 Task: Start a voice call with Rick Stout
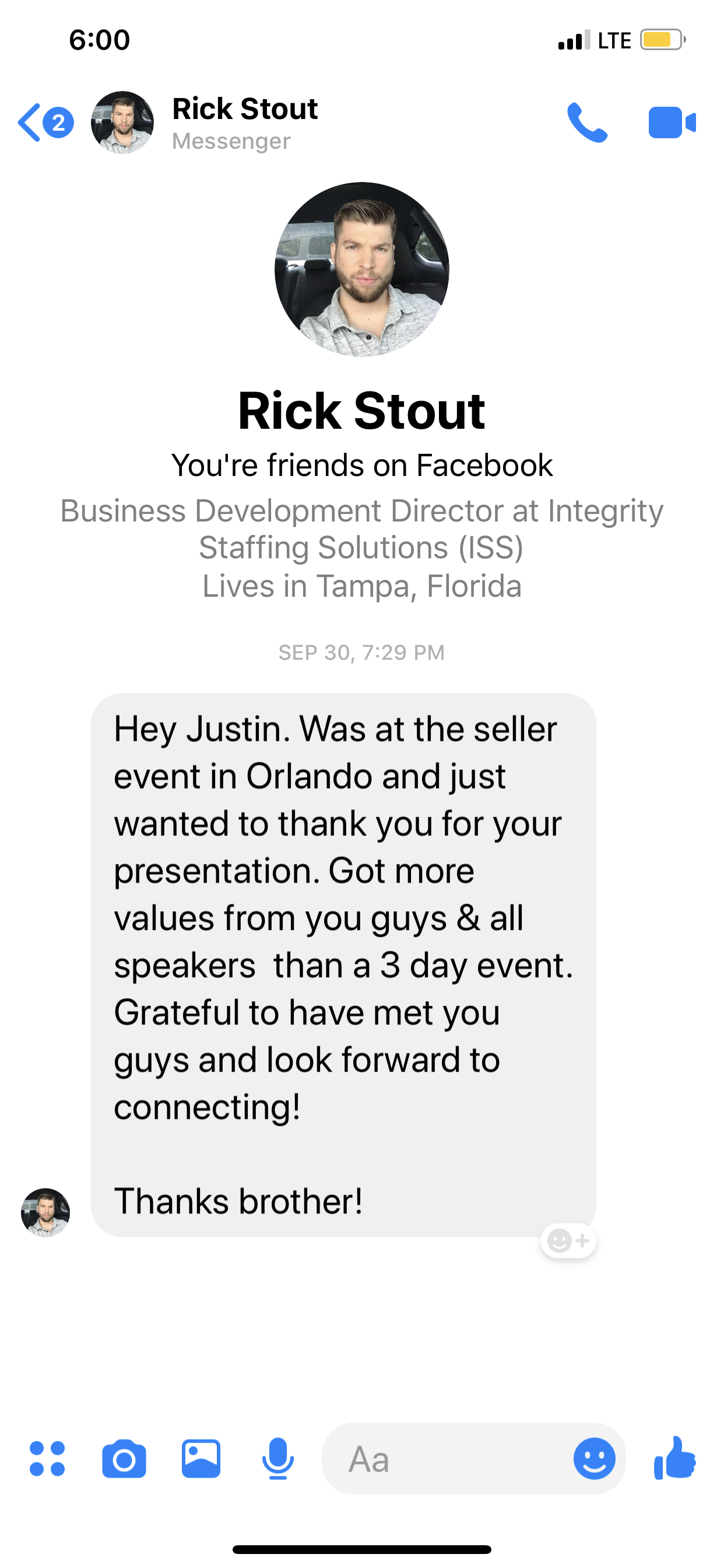586,123
